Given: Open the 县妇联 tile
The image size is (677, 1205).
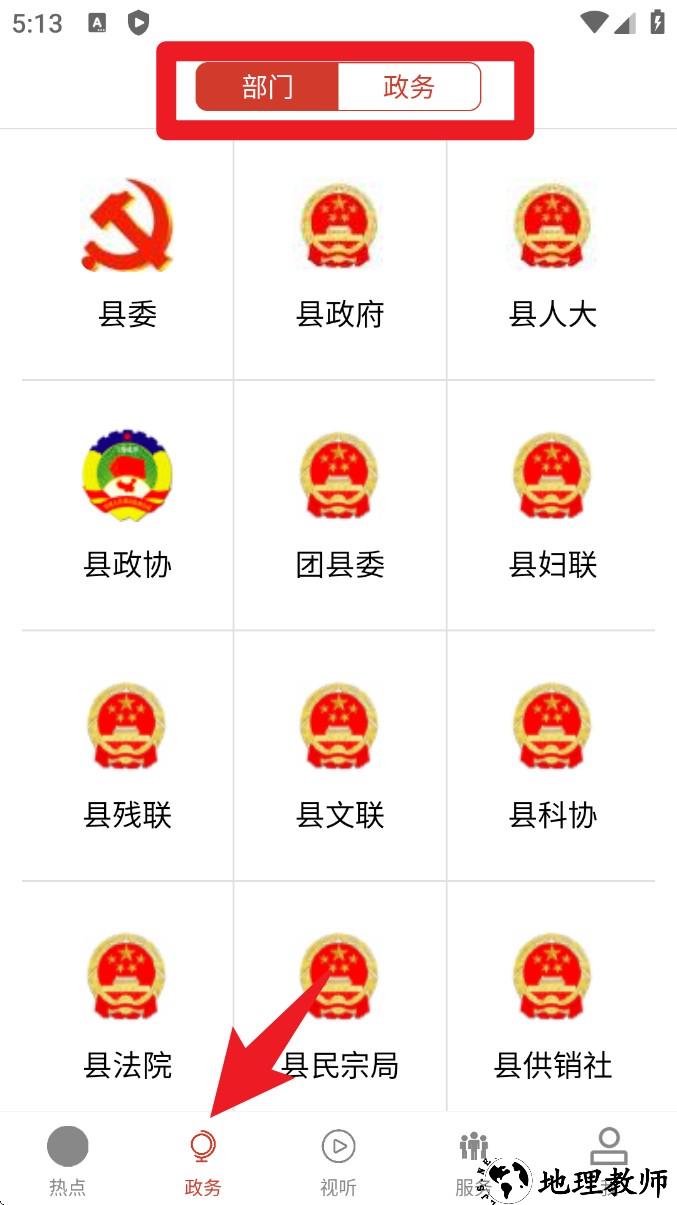Looking at the screenshot, I should click(552, 505).
